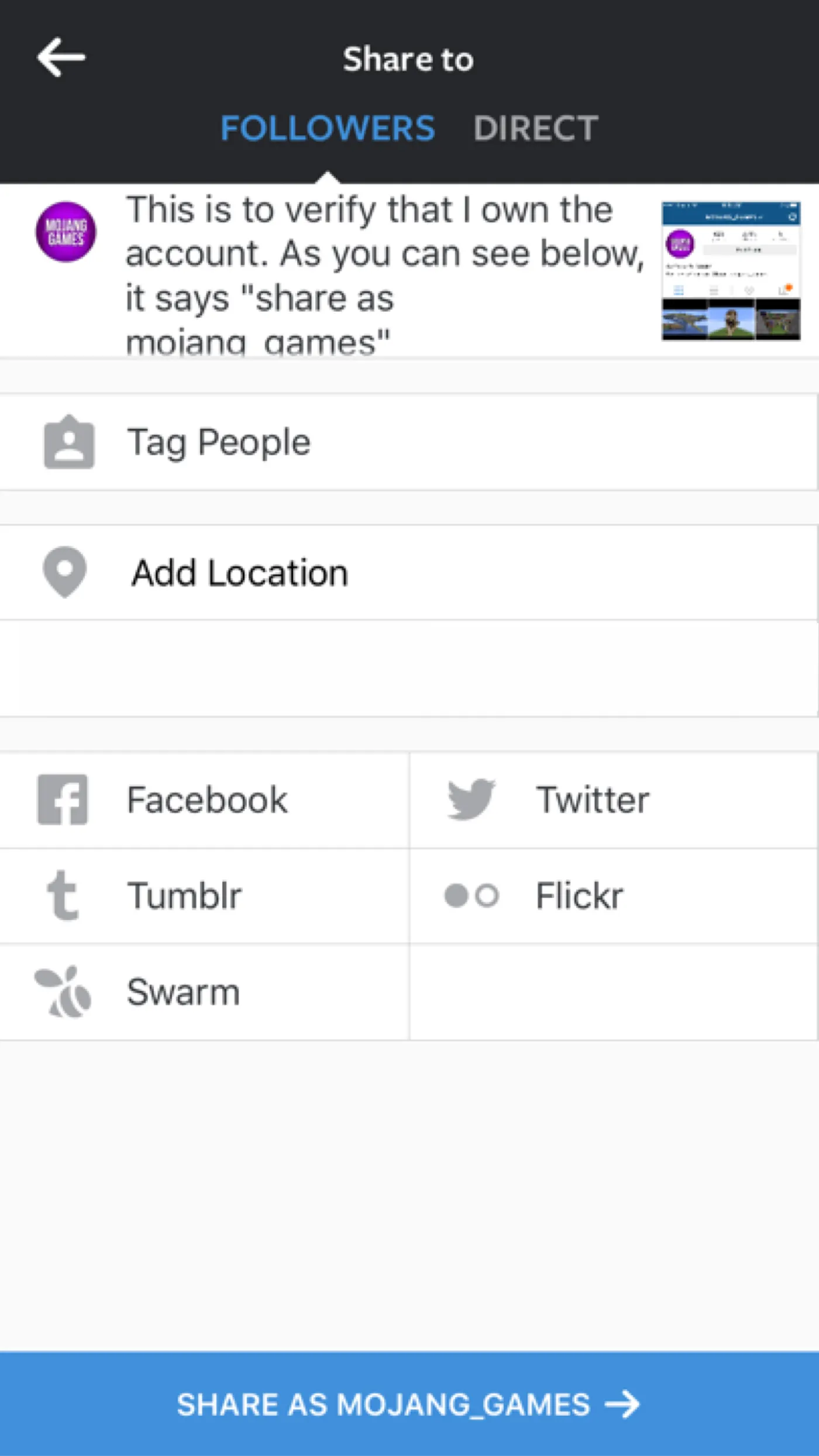Viewport: 819px width, 1456px height.
Task: Open Add Location
Action: (408, 572)
